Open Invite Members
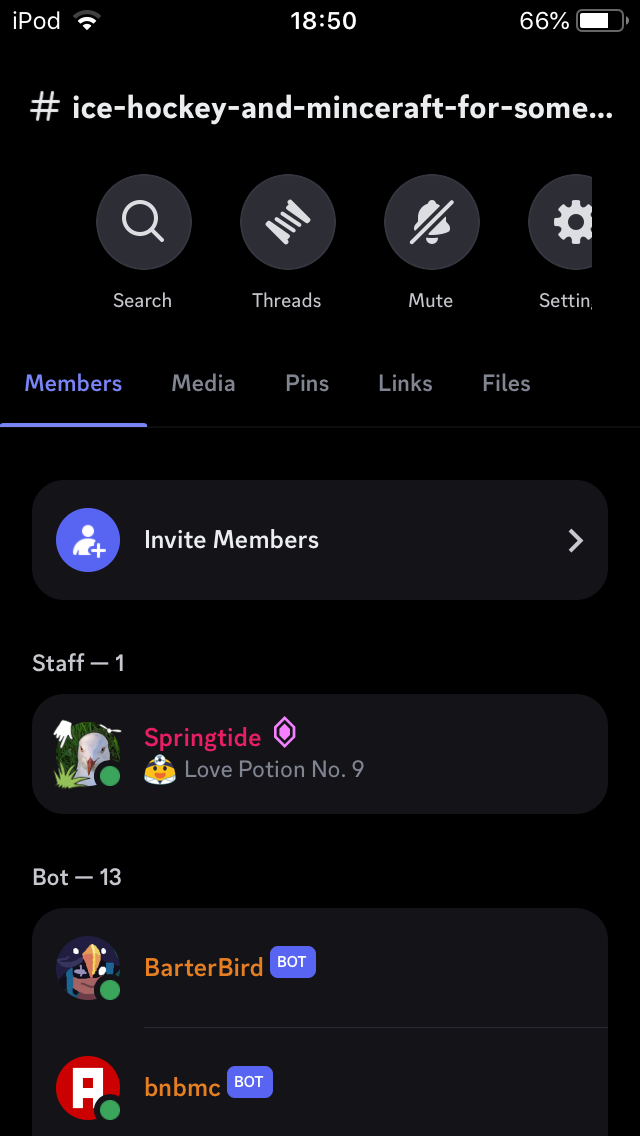Viewport: 640px width, 1136px height. tap(320, 540)
